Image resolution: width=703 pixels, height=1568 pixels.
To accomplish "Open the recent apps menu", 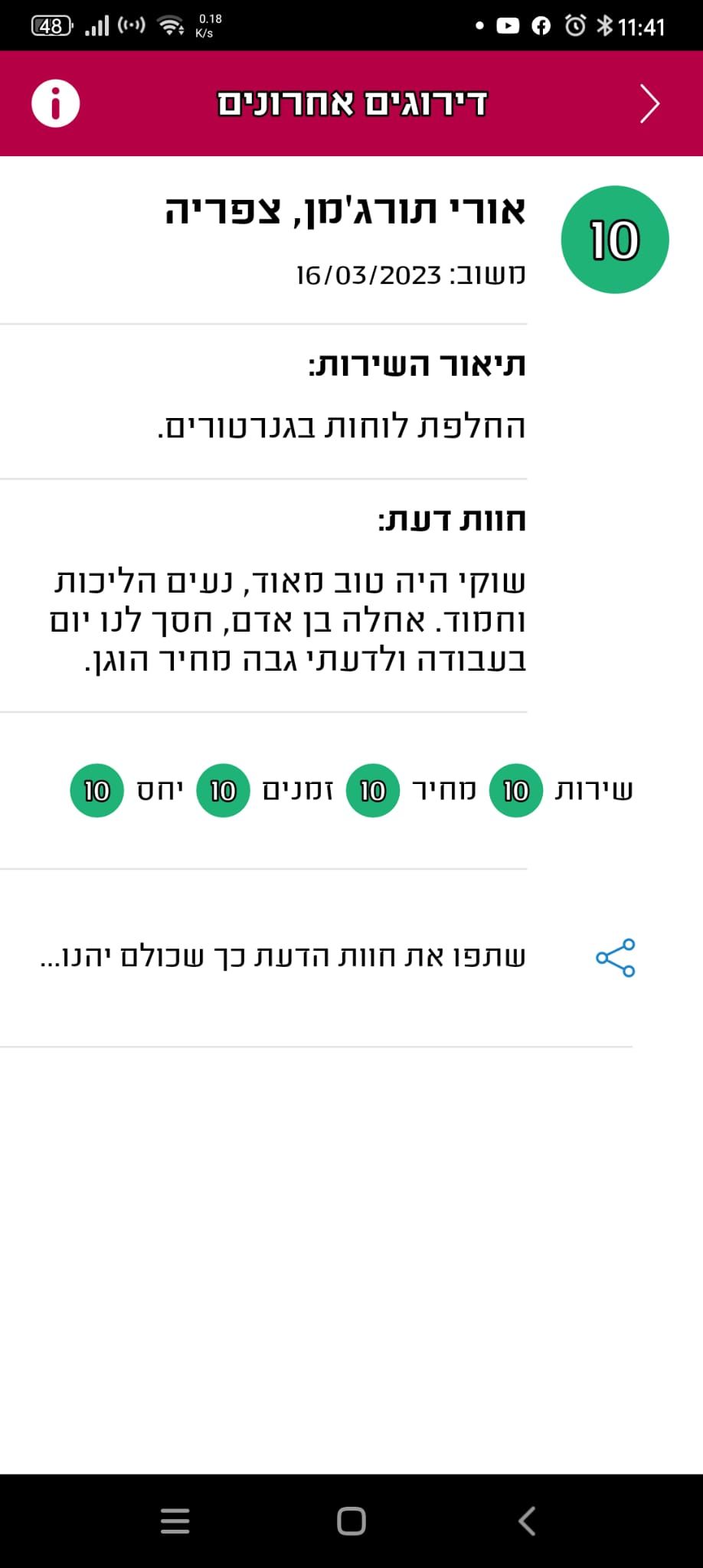I will (175, 1521).
